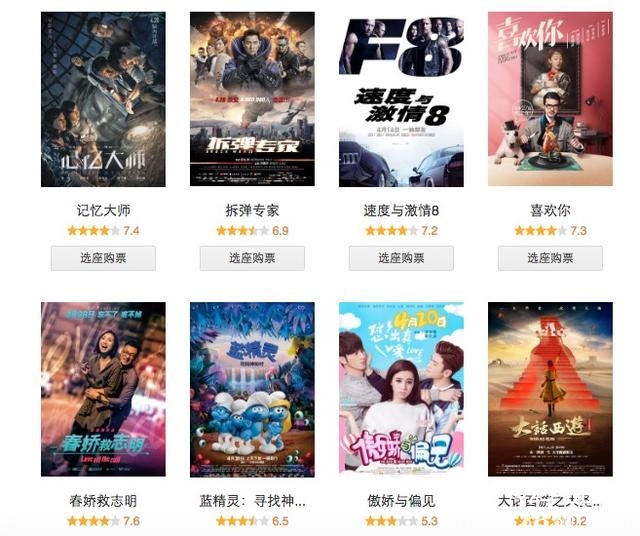640x536 pixels.
Task: Open the 大话西游 movie poster
Action: coord(550,389)
